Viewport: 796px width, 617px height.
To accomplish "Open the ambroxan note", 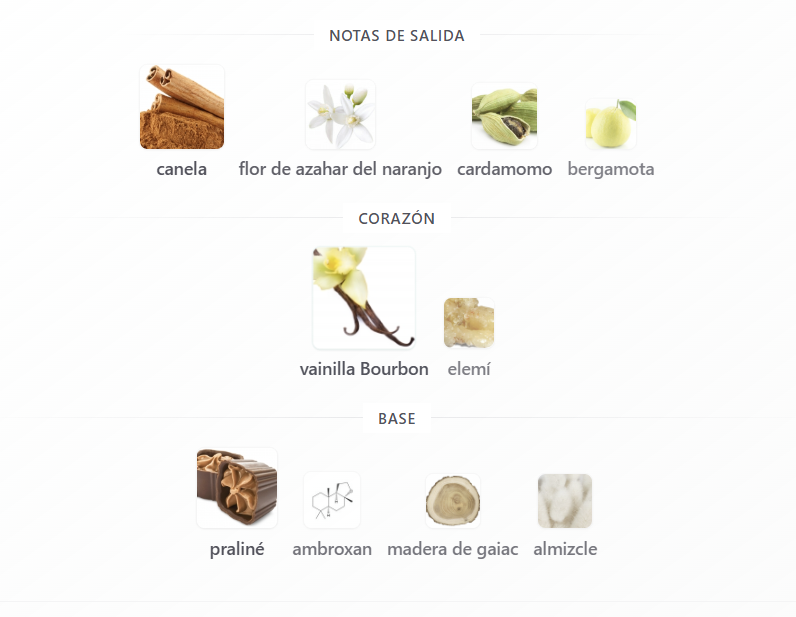I will 332,500.
